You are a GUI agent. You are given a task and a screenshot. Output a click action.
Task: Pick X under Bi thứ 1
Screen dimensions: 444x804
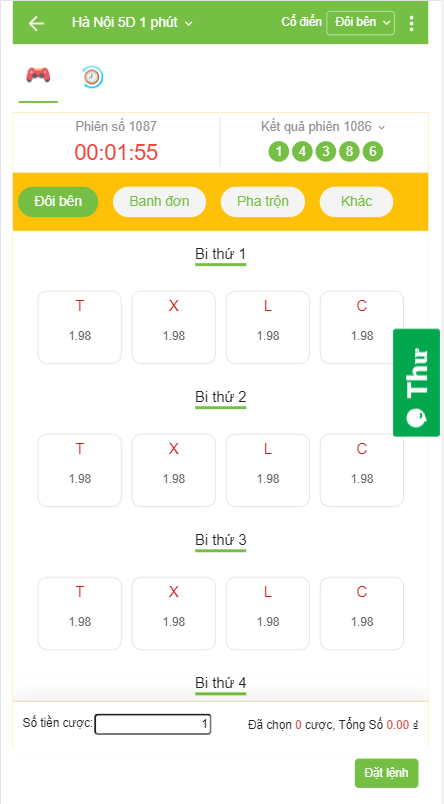pyautogui.click(x=174, y=327)
